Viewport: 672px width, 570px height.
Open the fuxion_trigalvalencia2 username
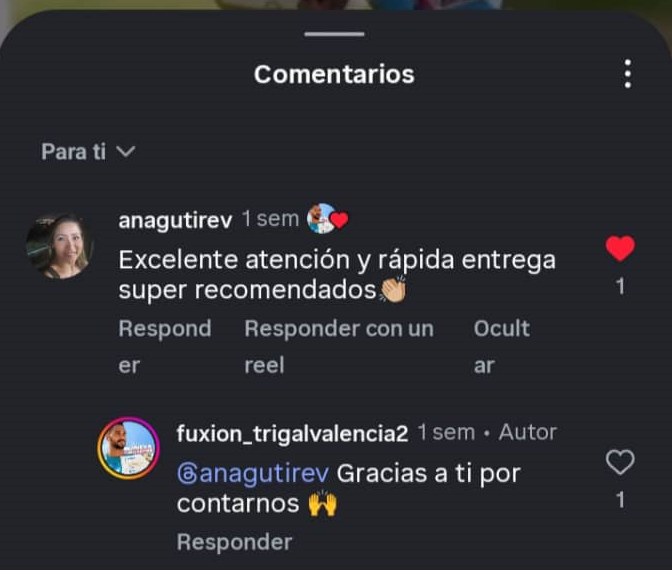tap(292, 433)
